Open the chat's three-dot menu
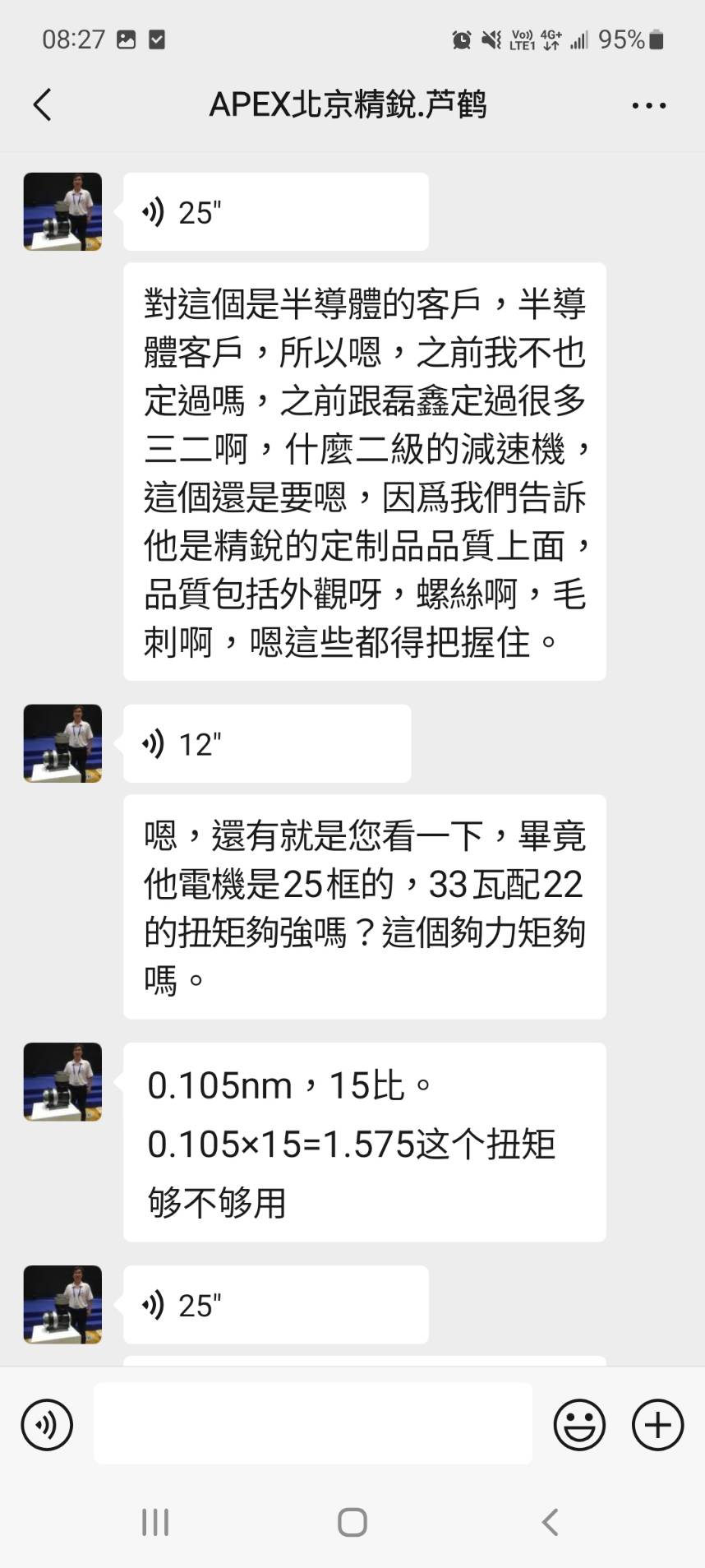Viewport: 705px width, 1568px height. point(648,105)
